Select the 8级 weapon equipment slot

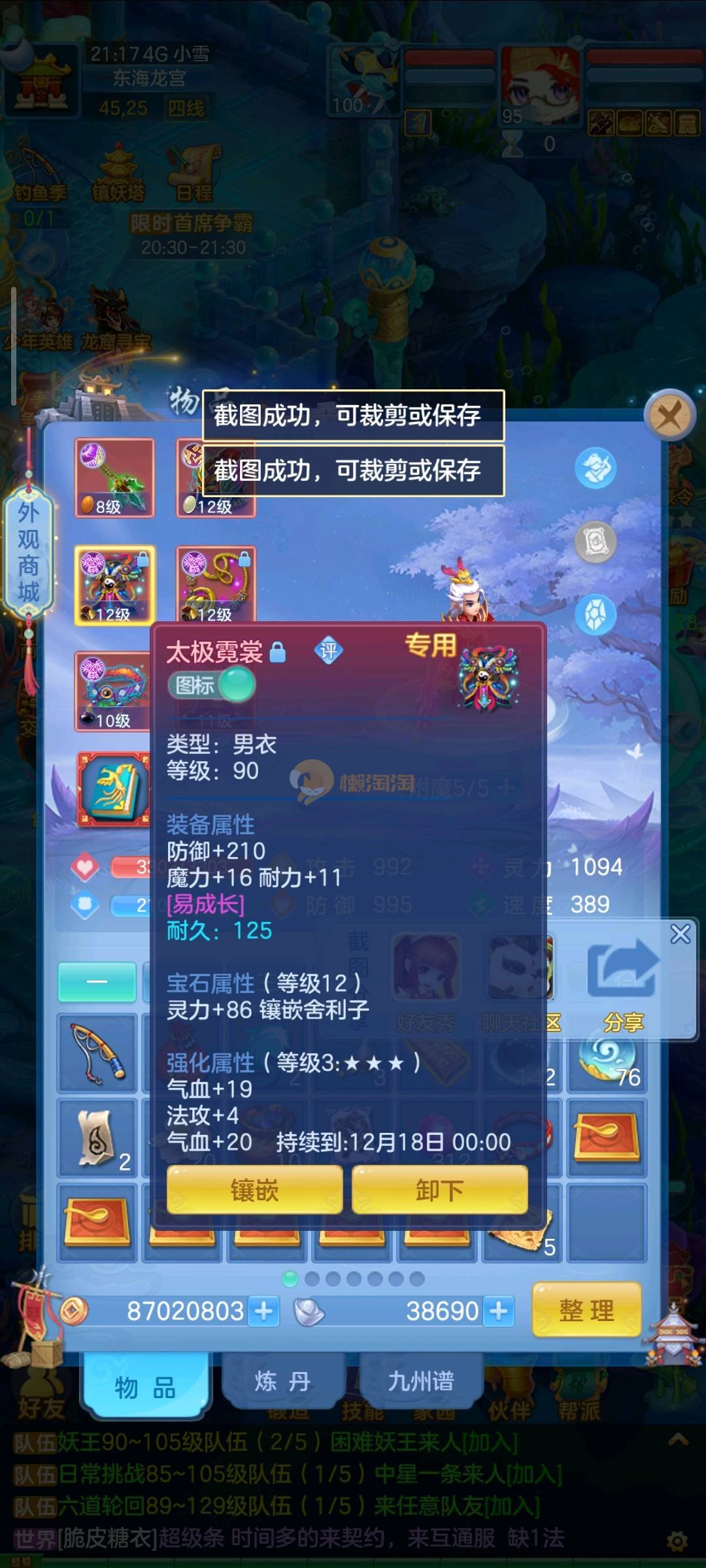[x=114, y=478]
